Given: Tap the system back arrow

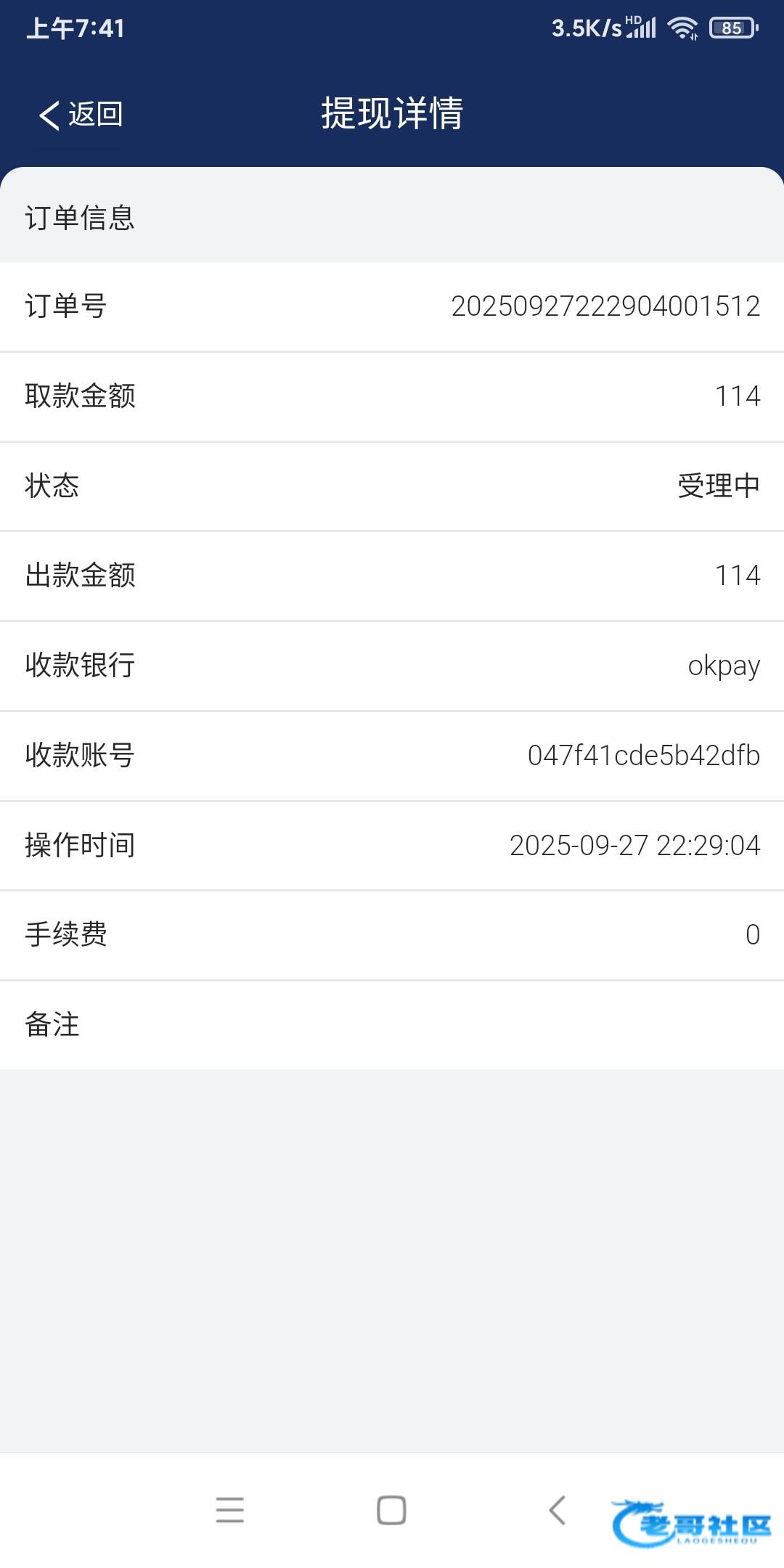Looking at the screenshot, I should tap(557, 1510).
